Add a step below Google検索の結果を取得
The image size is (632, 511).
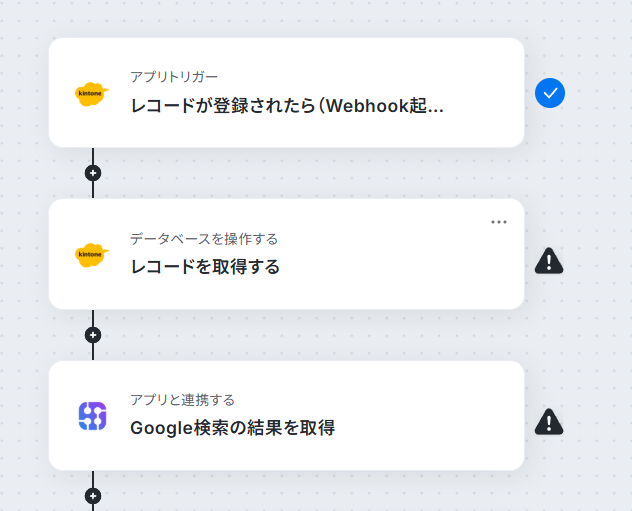[93, 496]
